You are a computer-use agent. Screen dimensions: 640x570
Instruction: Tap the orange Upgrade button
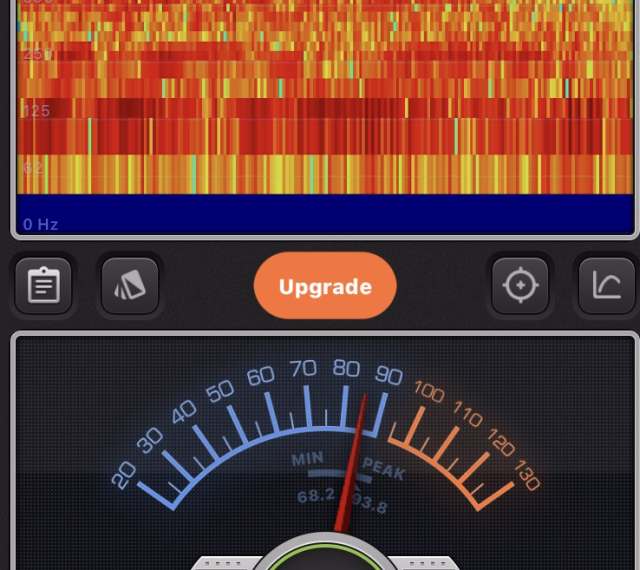coord(325,286)
